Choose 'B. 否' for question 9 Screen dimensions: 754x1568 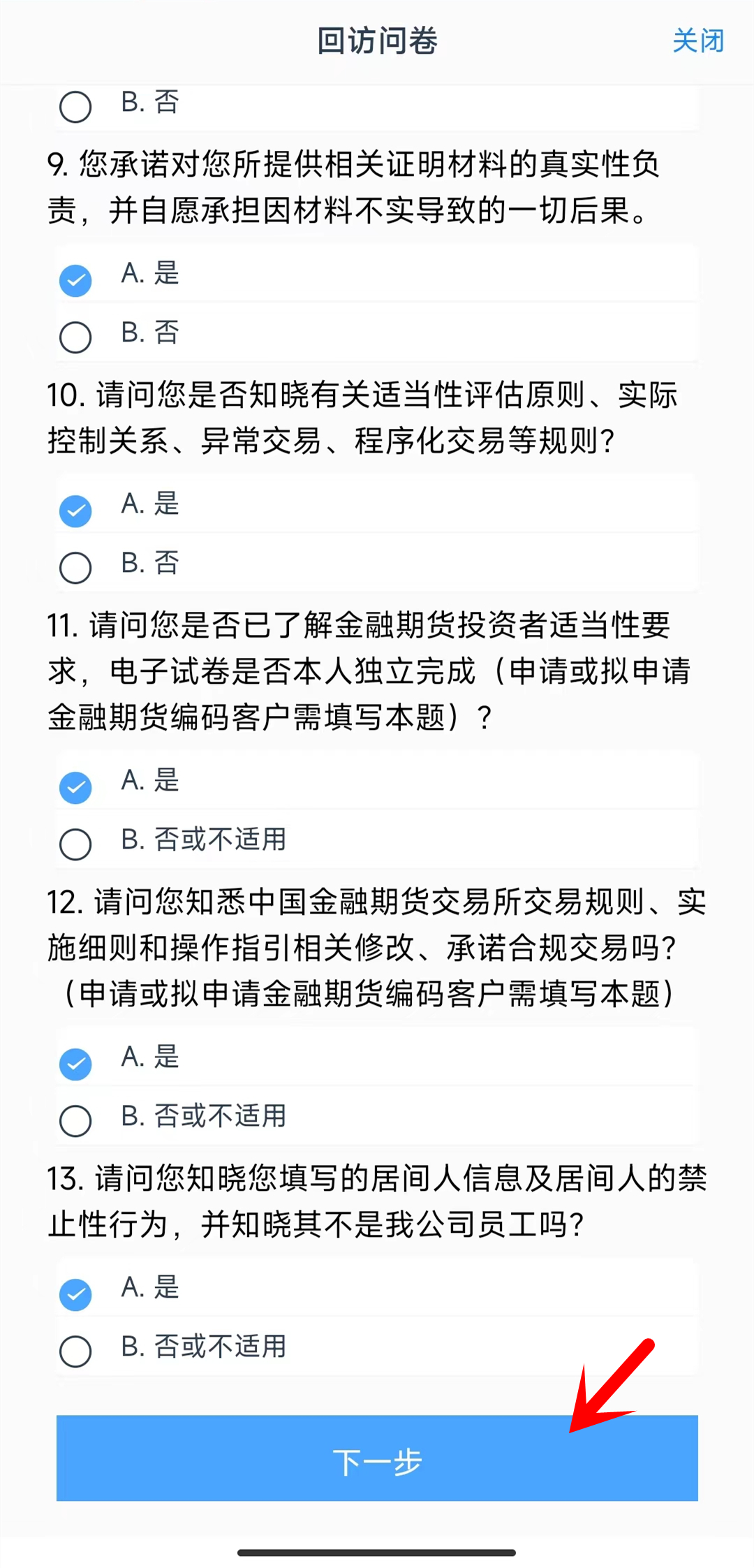75,337
